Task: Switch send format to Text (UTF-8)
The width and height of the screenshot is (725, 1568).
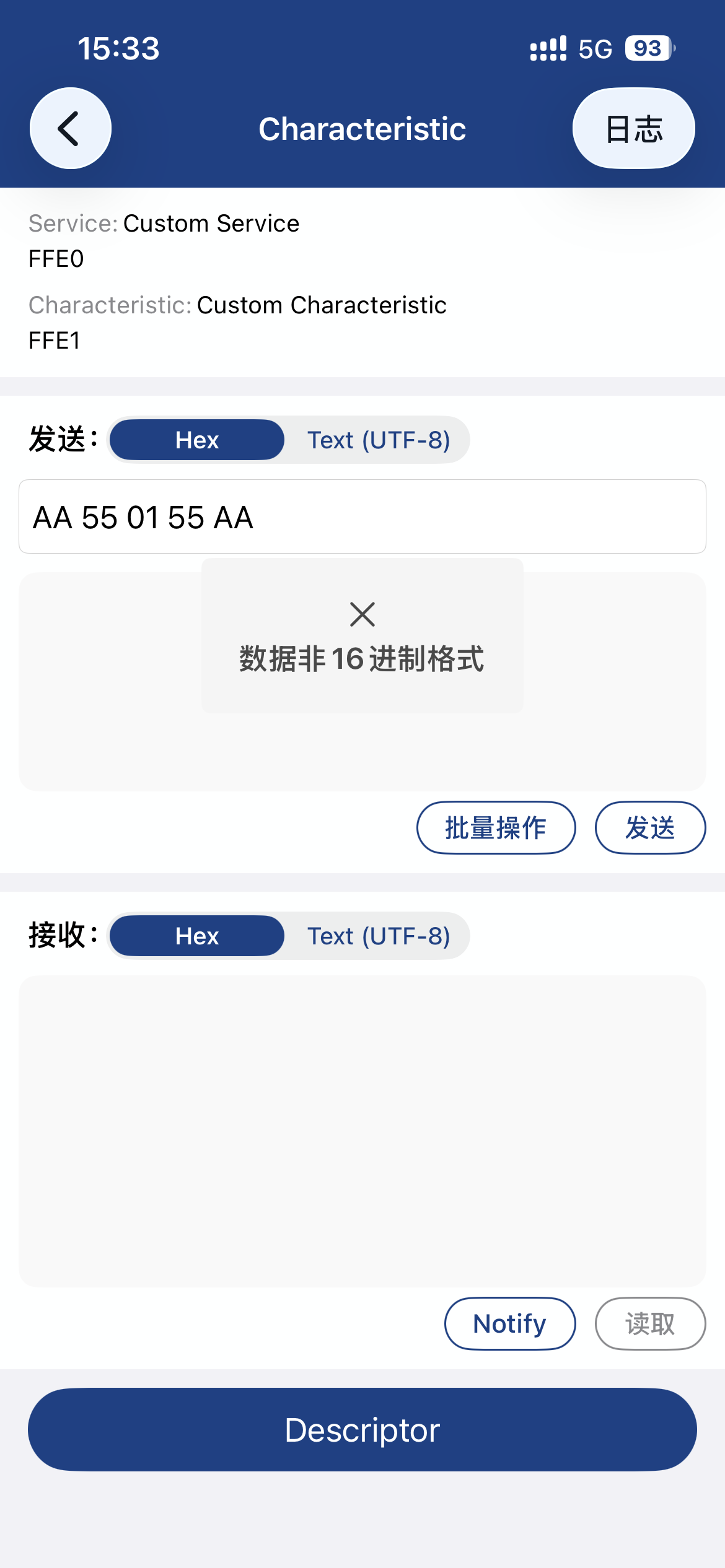Action: click(379, 440)
